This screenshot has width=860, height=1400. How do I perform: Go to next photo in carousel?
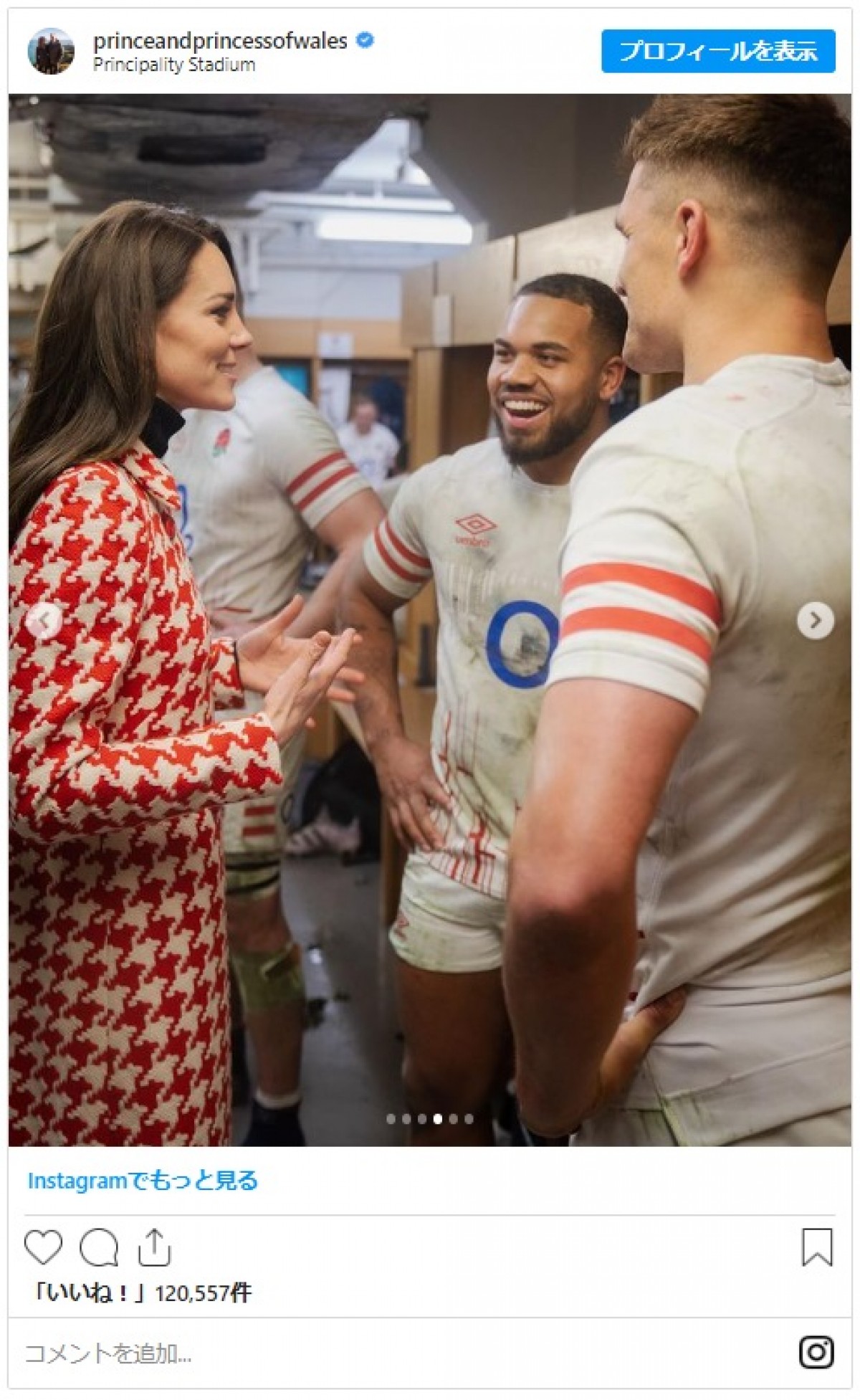(x=815, y=621)
